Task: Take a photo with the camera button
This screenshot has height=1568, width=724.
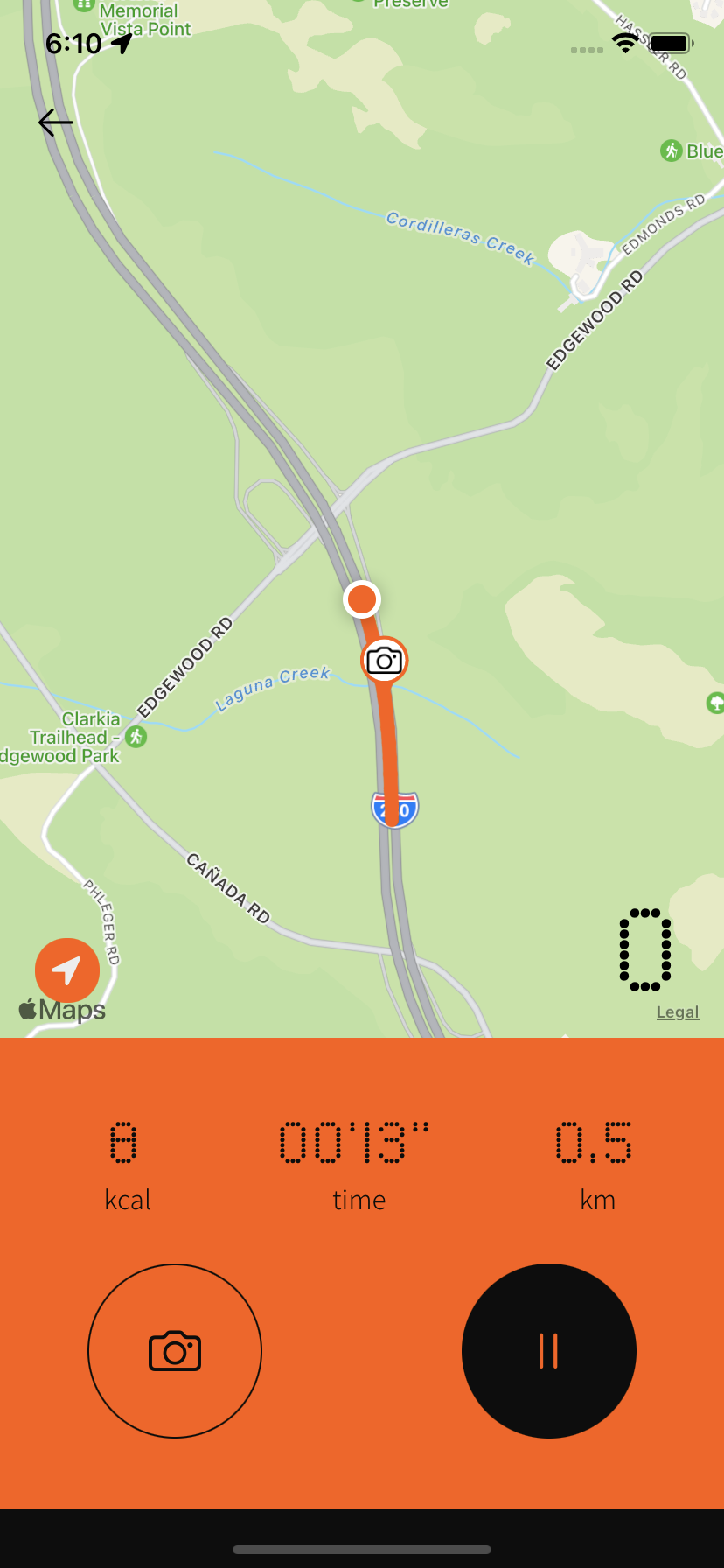Action: (x=175, y=1350)
